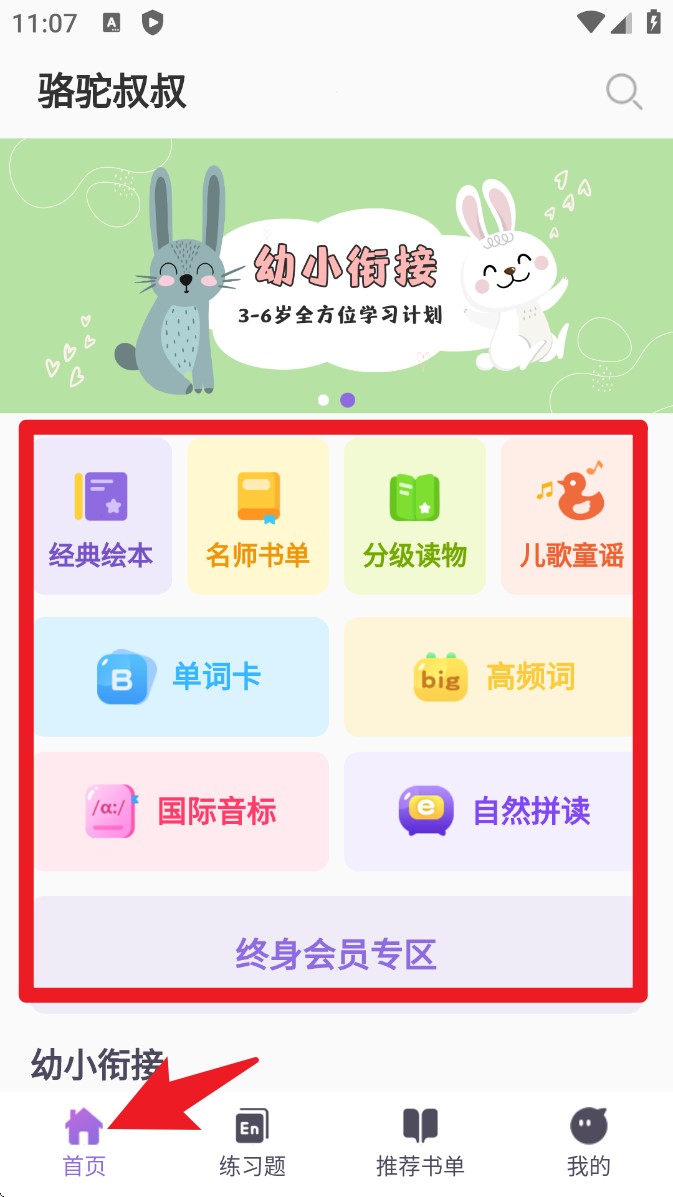Switch to 推荐书单 tab
The height and width of the screenshot is (1197, 673).
(x=420, y=1143)
